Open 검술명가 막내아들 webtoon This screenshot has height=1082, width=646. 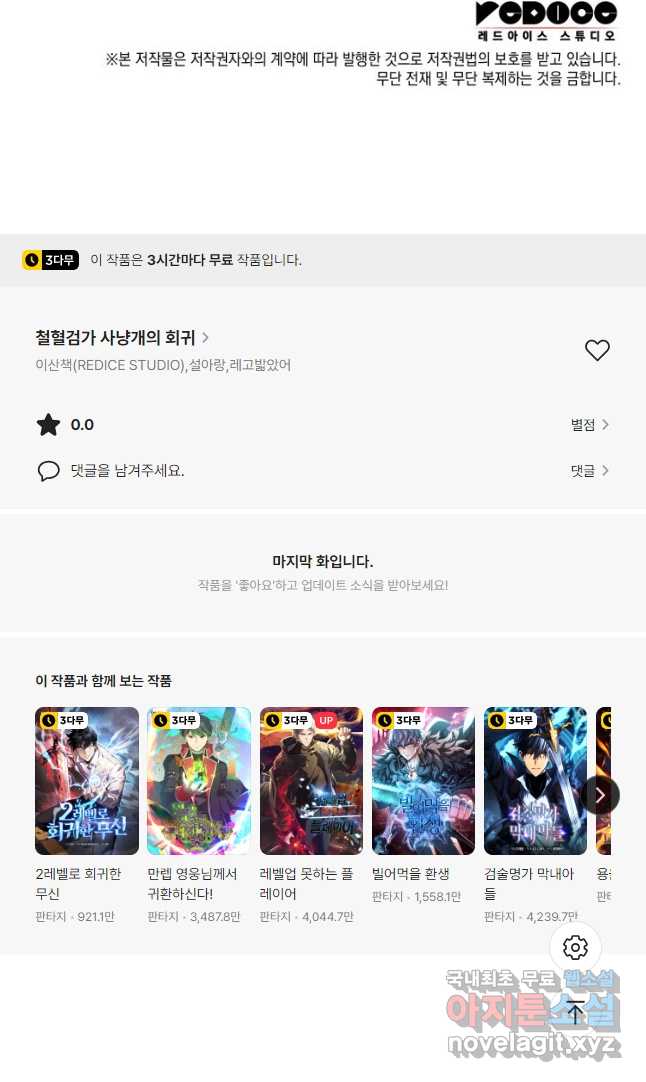pos(535,781)
